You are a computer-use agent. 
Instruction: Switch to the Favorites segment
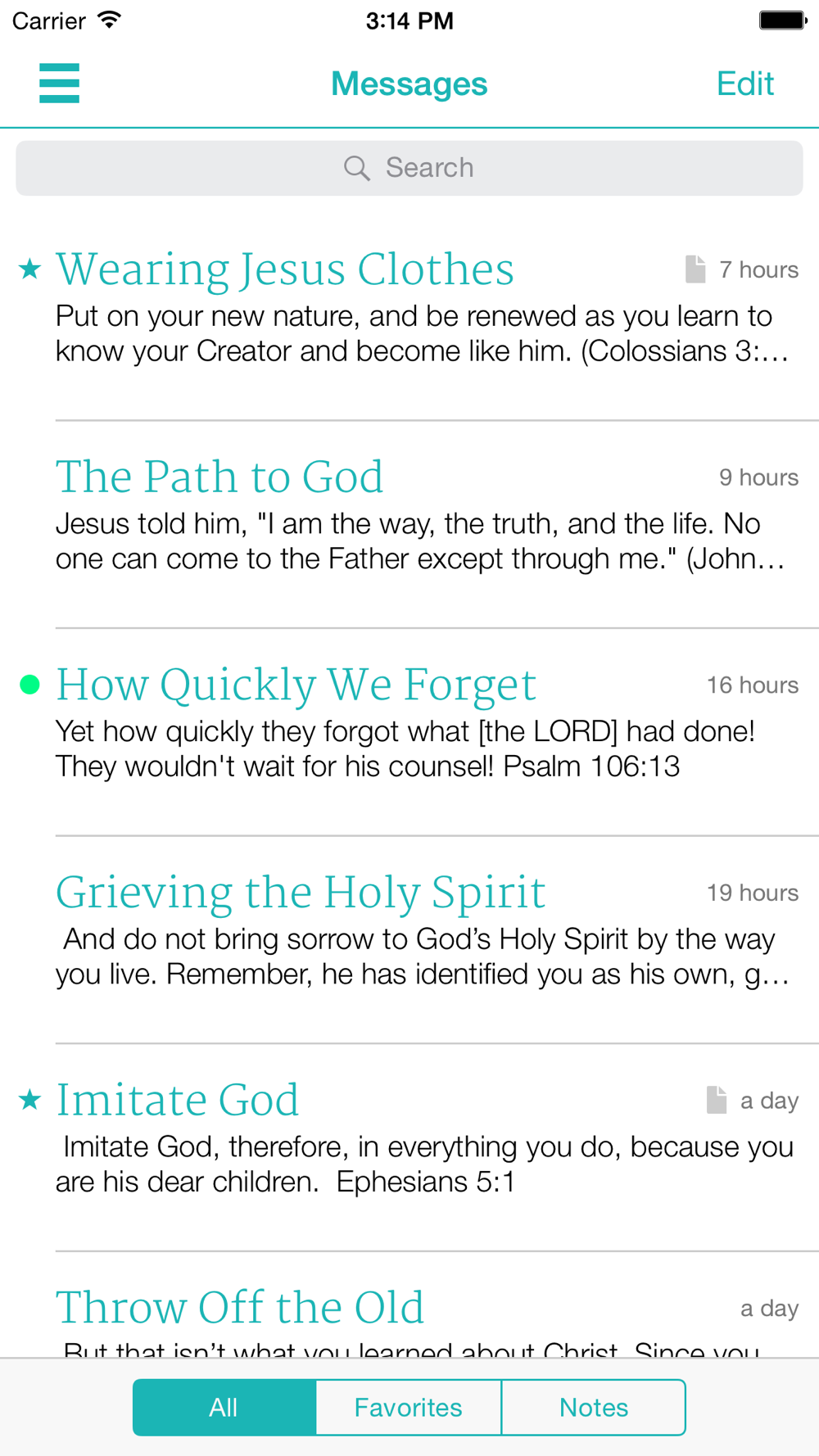tap(409, 1408)
